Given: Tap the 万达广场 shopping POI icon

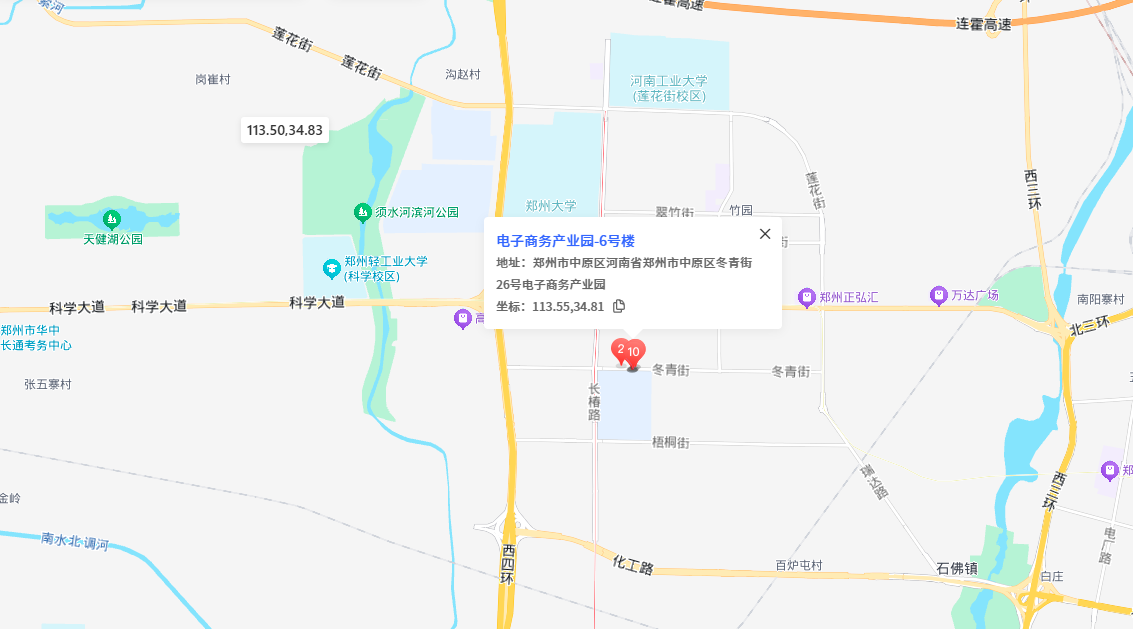Looking at the screenshot, I should point(938,296).
